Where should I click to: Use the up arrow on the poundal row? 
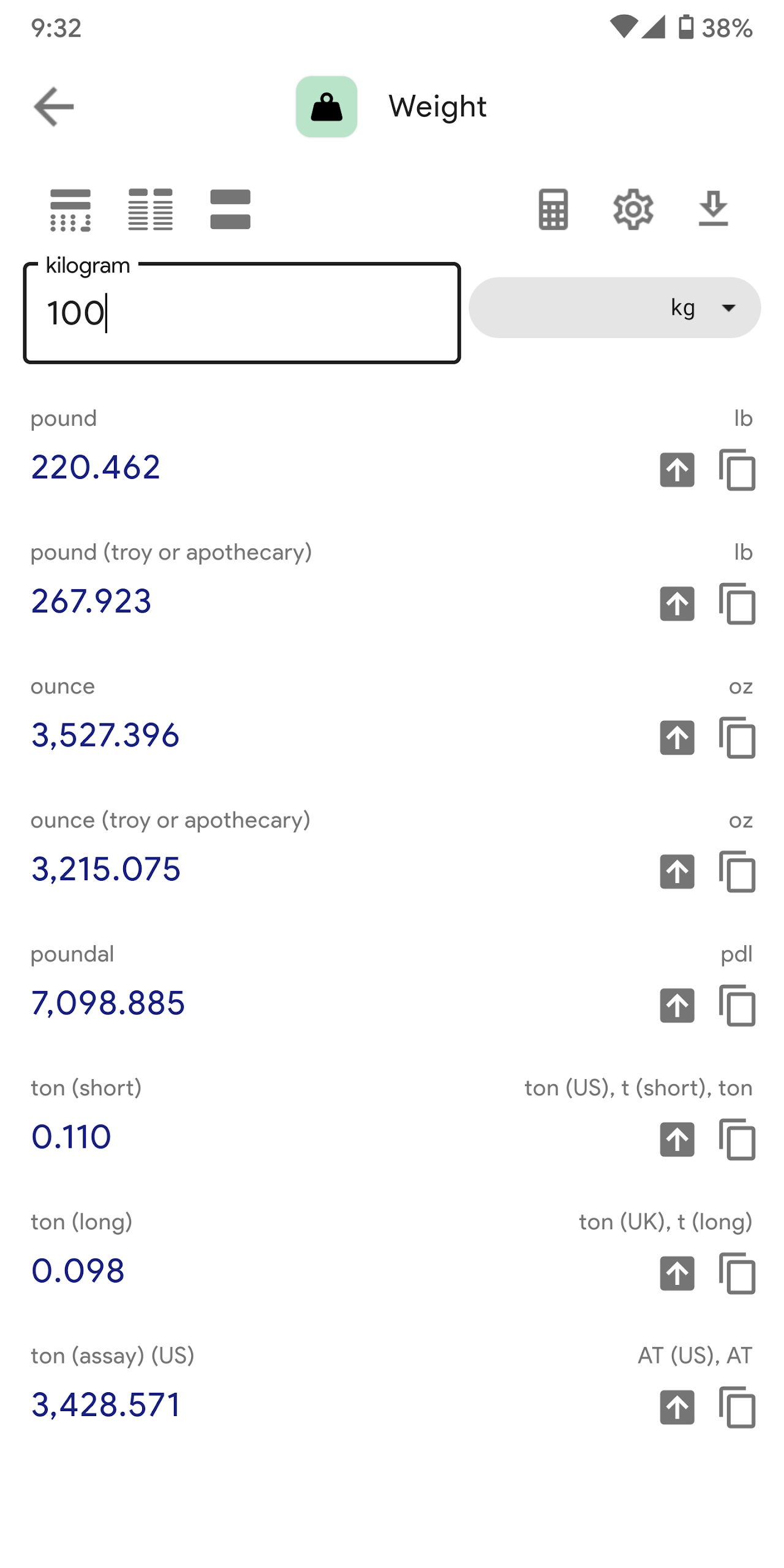coord(677,1006)
